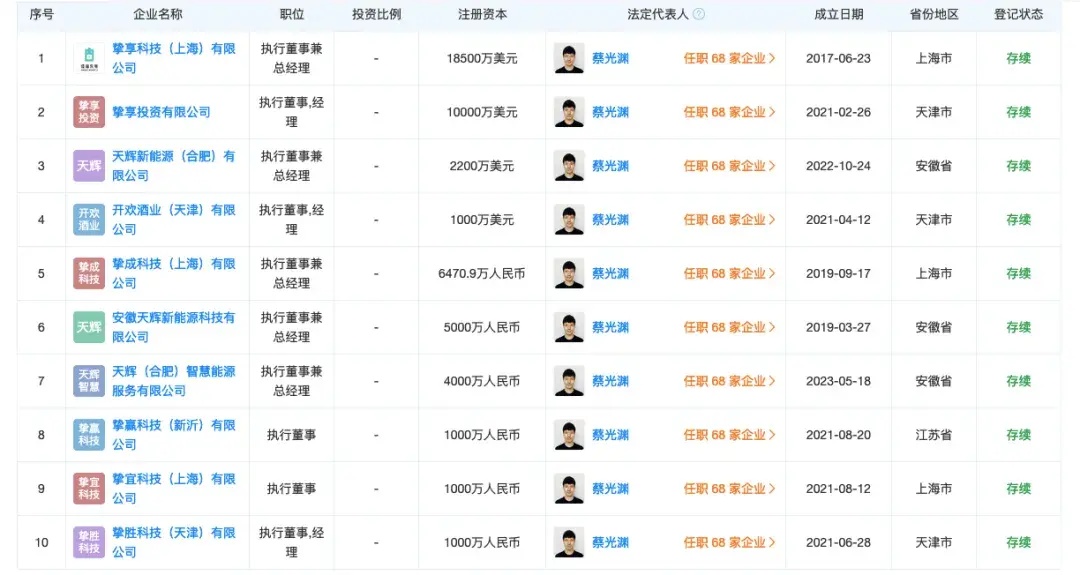View 安徽天辉新能源科技有限公司 details

[x=173, y=318]
